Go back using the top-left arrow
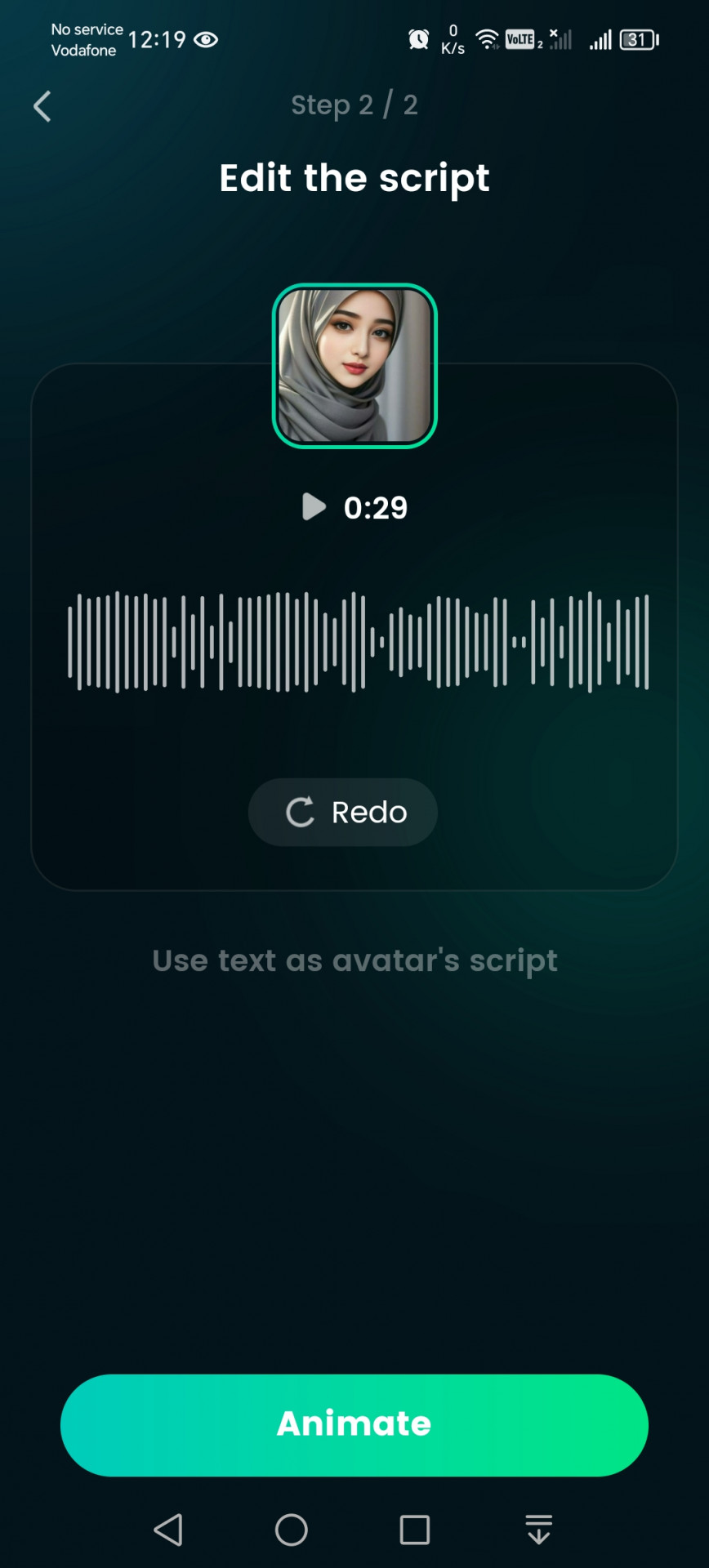Image resolution: width=709 pixels, height=1568 pixels. tap(42, 106)
